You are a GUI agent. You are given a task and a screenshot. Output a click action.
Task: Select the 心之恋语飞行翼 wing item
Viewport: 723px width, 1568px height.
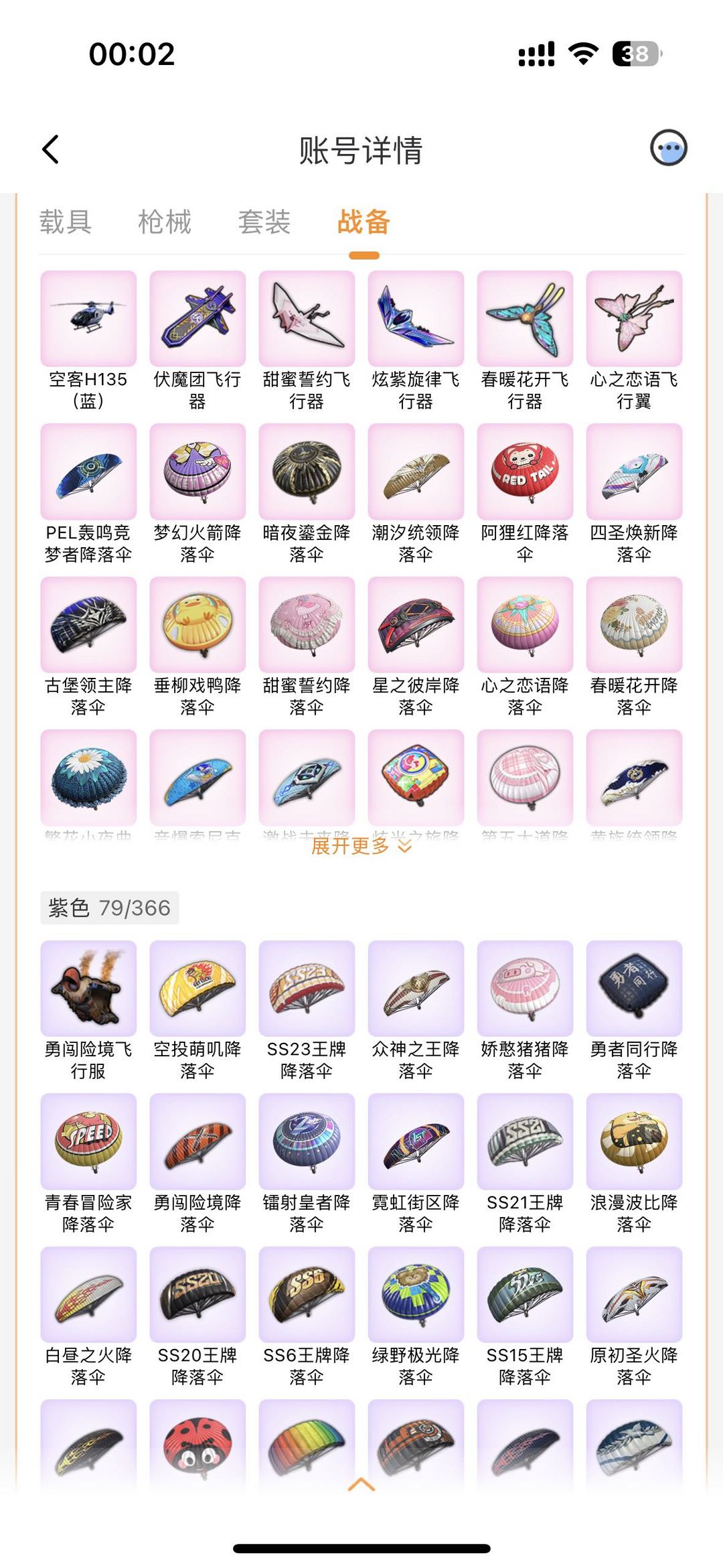point(639,318)
